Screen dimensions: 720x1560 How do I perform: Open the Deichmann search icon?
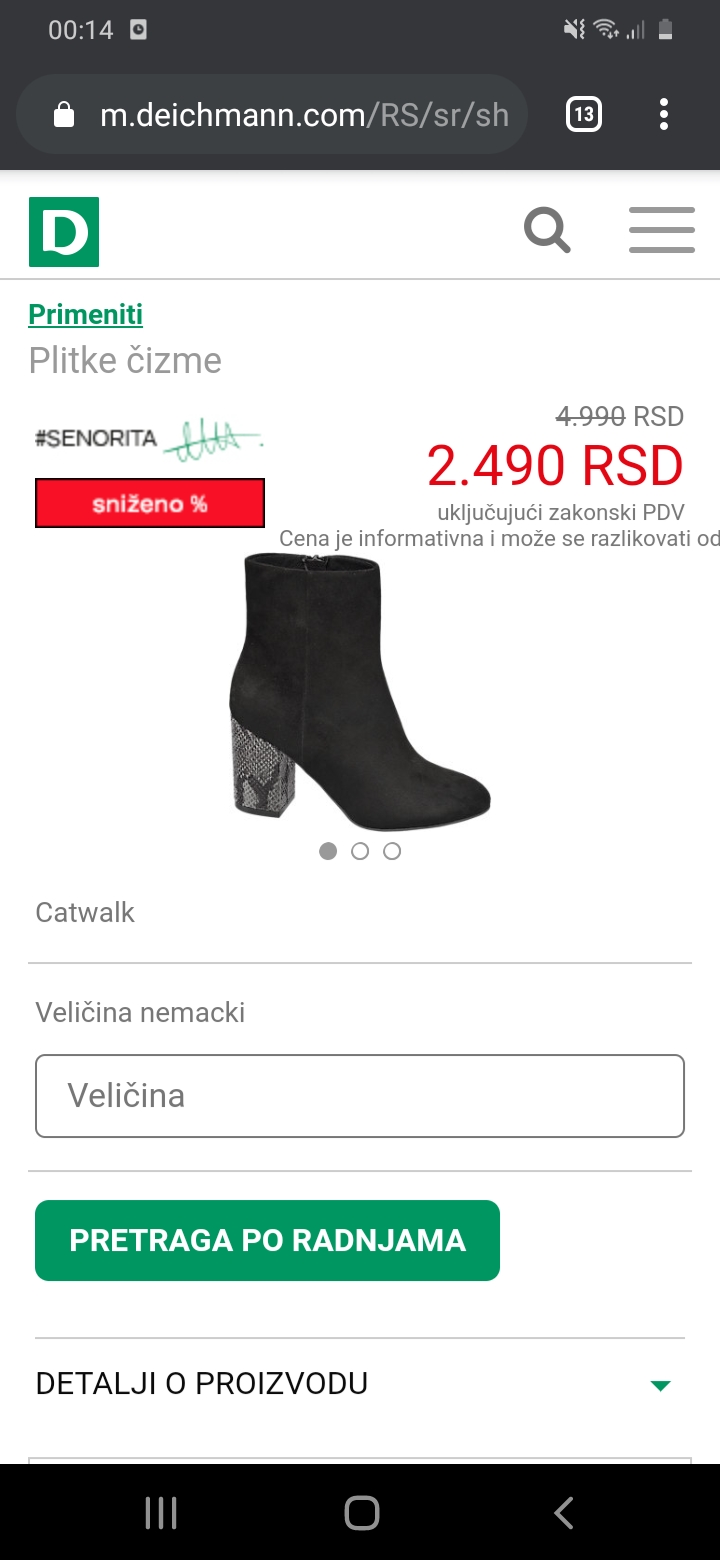(548, 231)
